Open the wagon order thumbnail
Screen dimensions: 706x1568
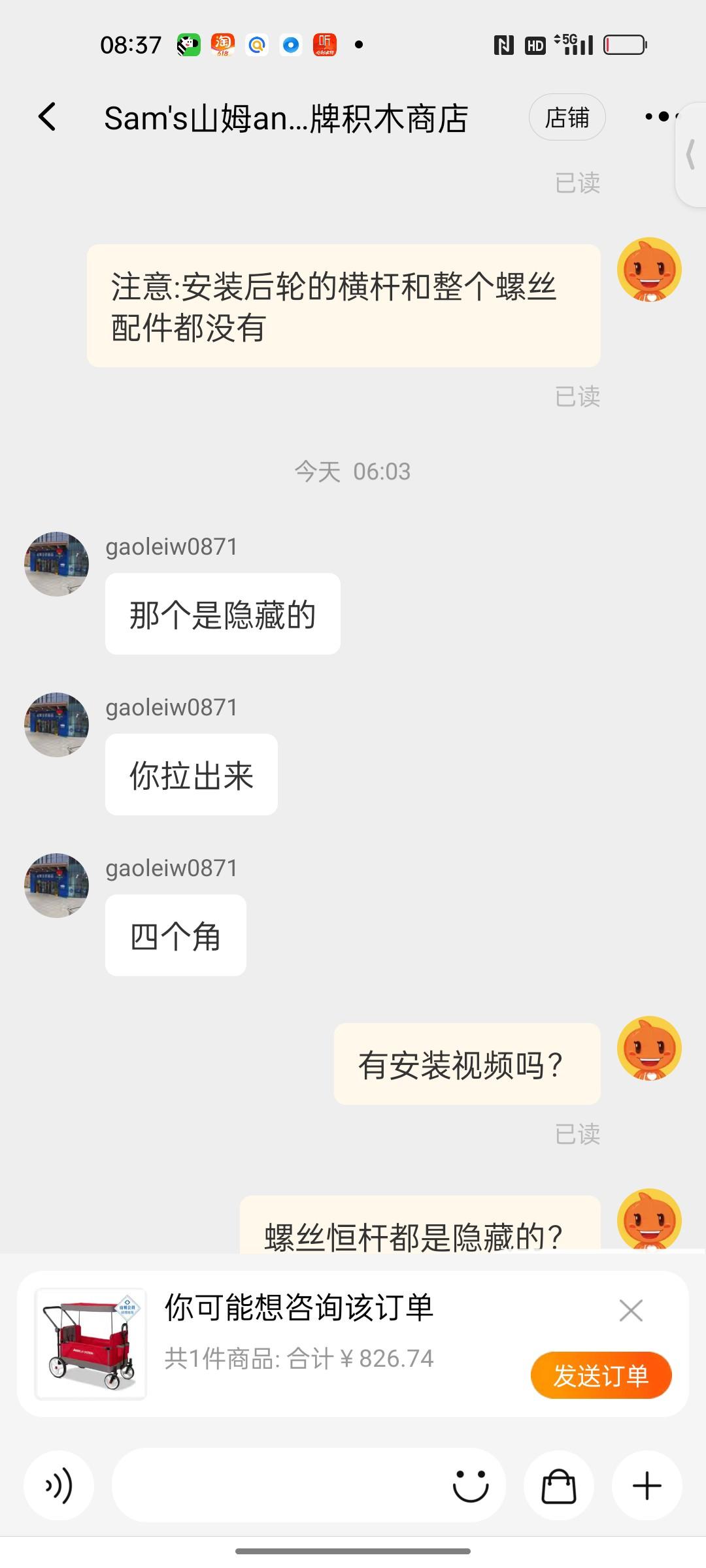90,1344
